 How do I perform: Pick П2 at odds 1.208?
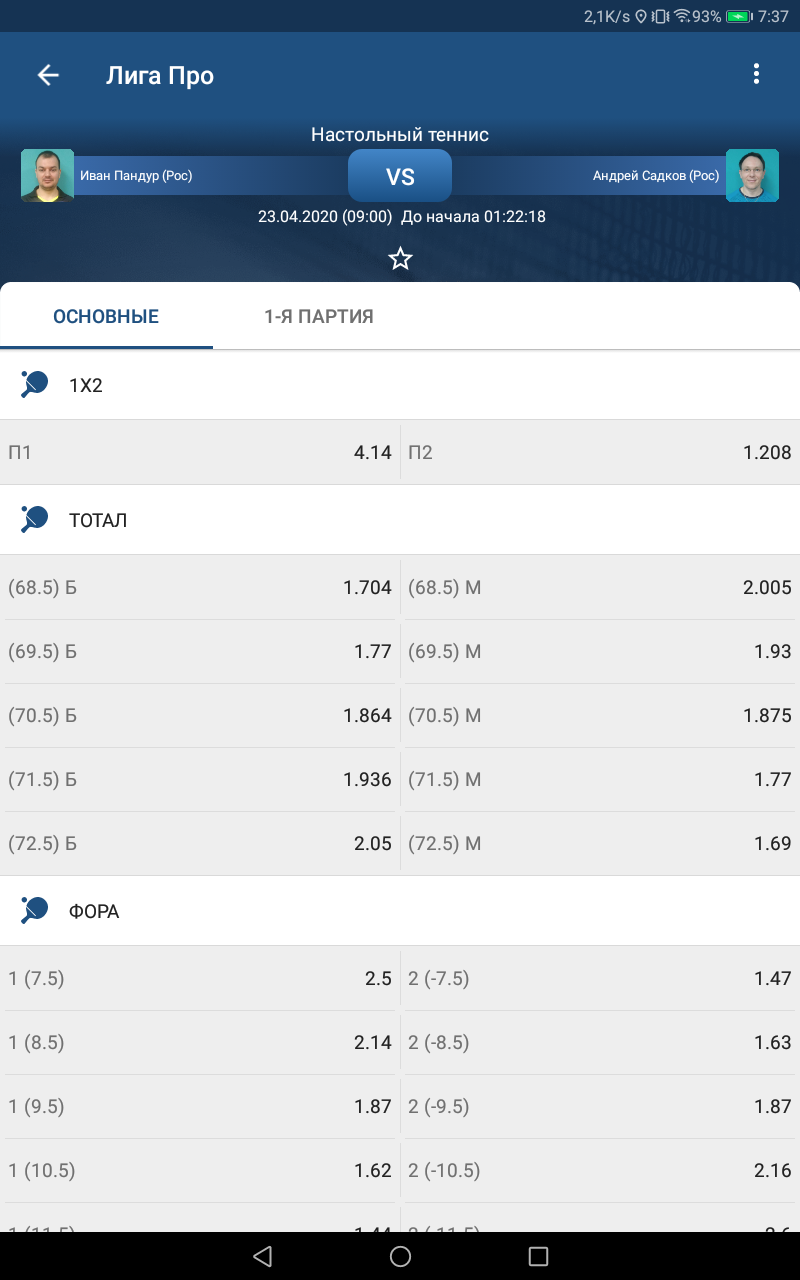(x=600, y=453)
